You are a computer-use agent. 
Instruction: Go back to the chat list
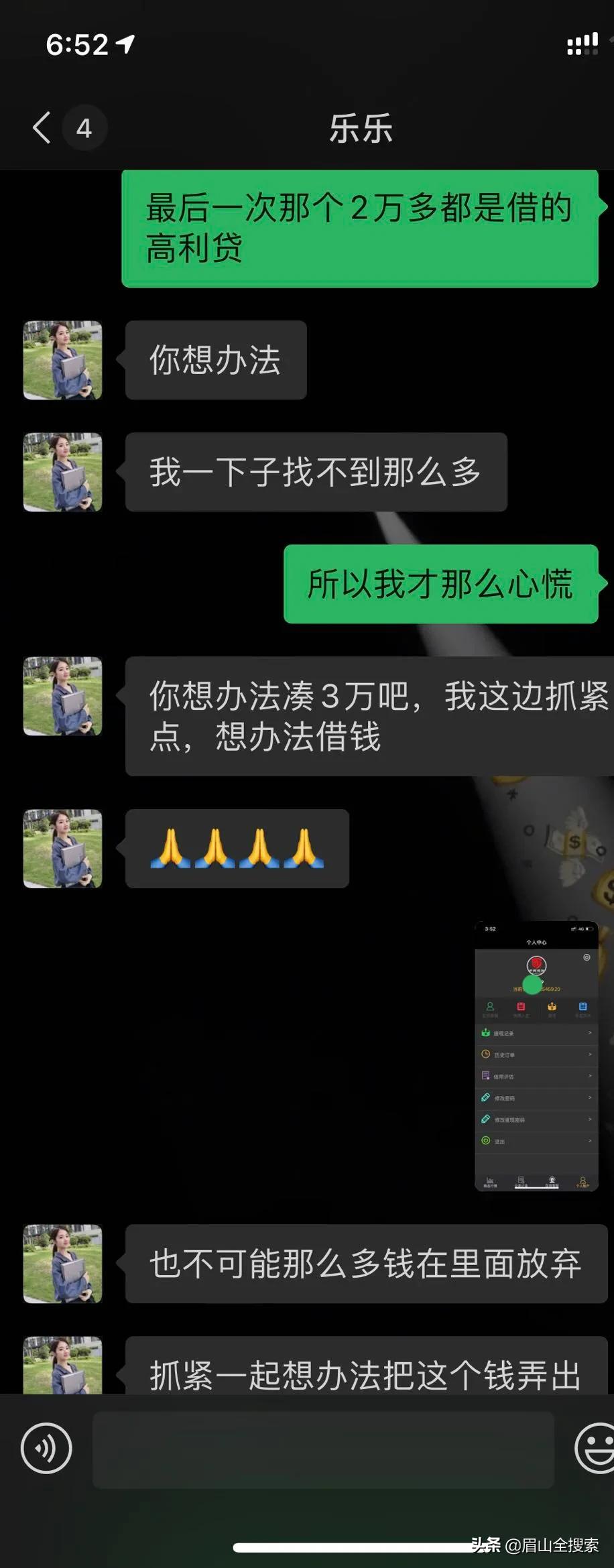(x=42, y=127)
